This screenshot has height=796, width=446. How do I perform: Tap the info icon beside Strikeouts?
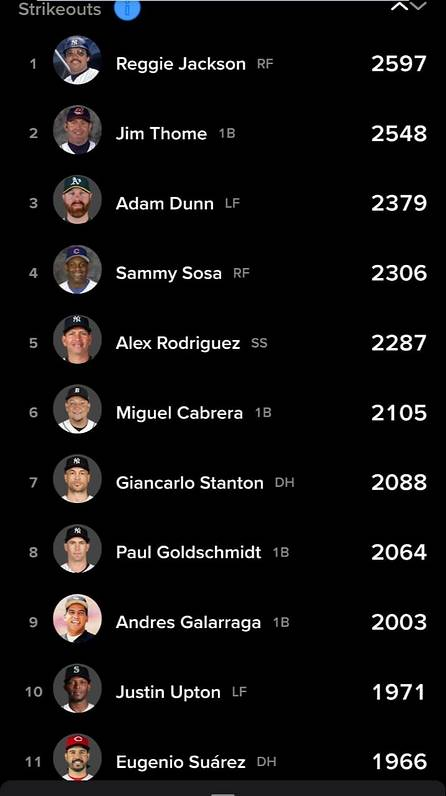(x=127, y=8)
